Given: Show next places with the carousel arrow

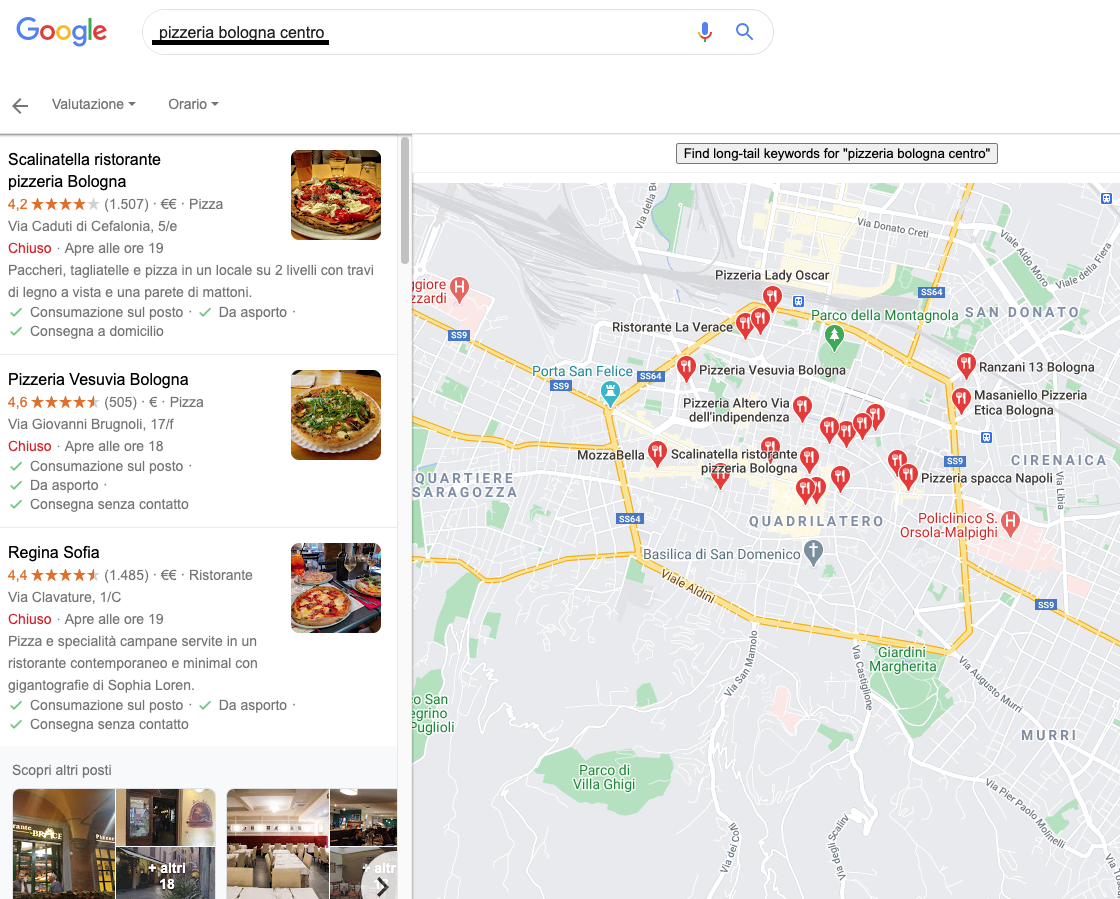Looking at the screenshot, I should pos(382,885).
